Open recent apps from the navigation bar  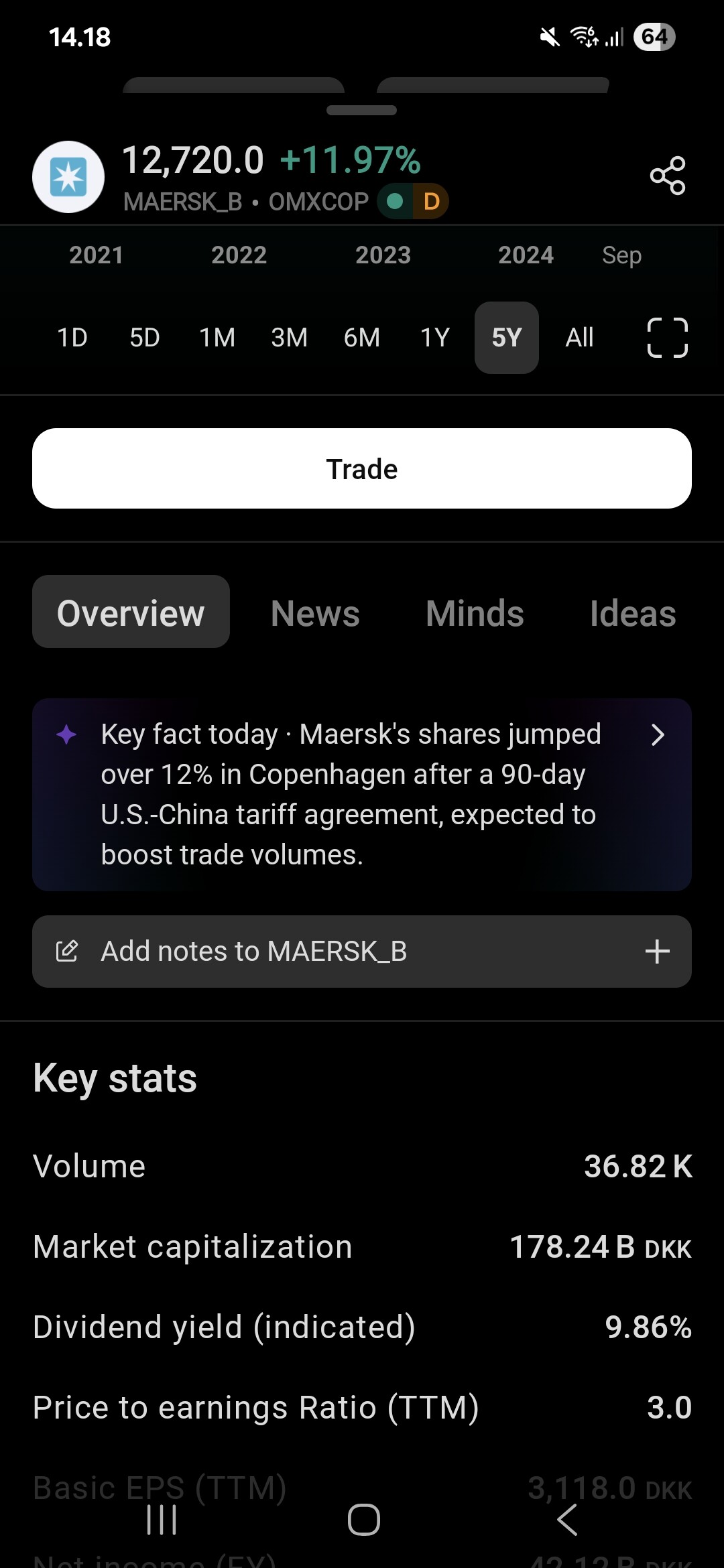pos(161,1520)
